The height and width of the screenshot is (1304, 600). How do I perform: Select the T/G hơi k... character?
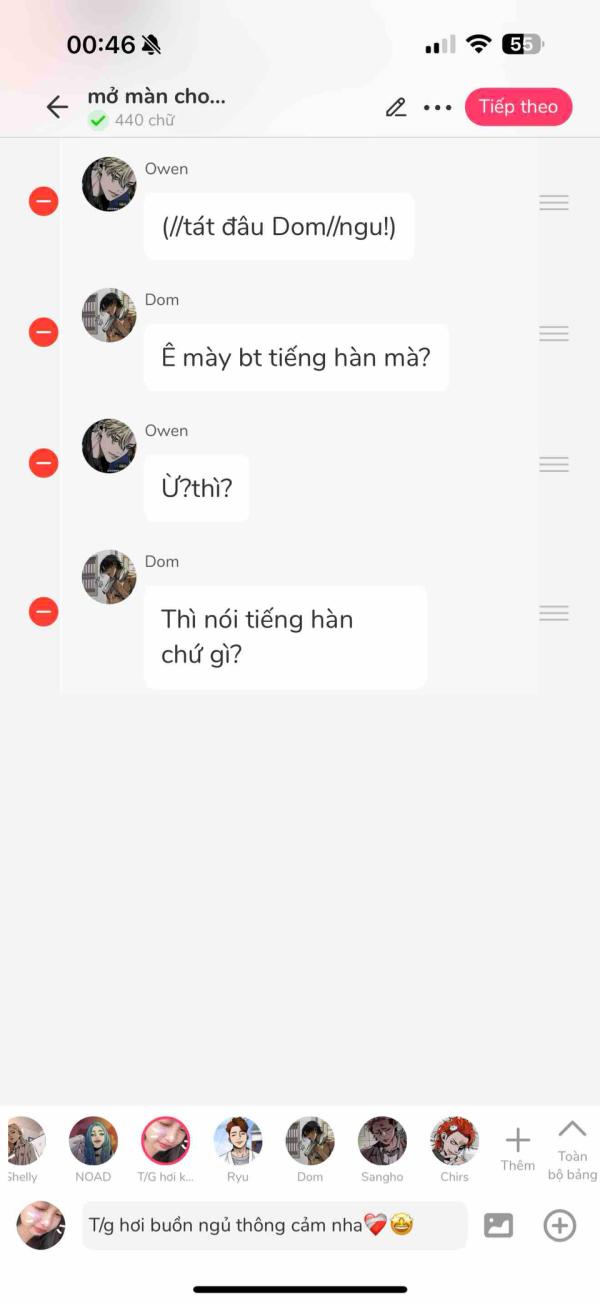coord(166,1149)
